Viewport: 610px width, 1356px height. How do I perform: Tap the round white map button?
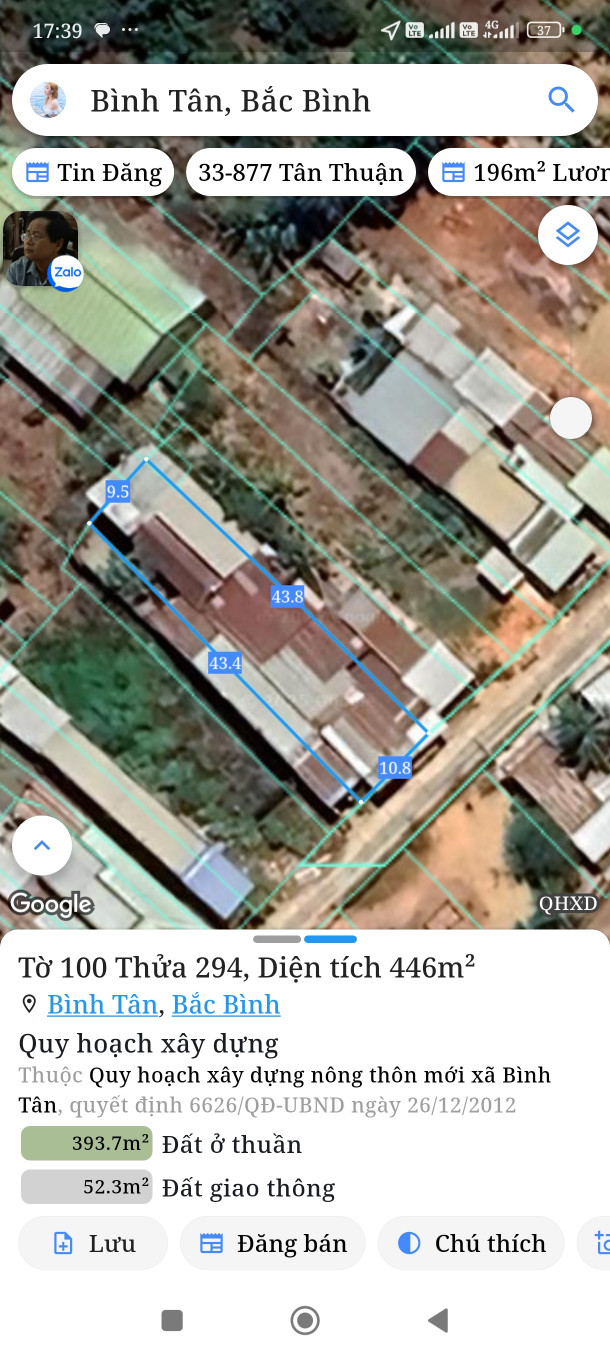[x=571, y=418]
